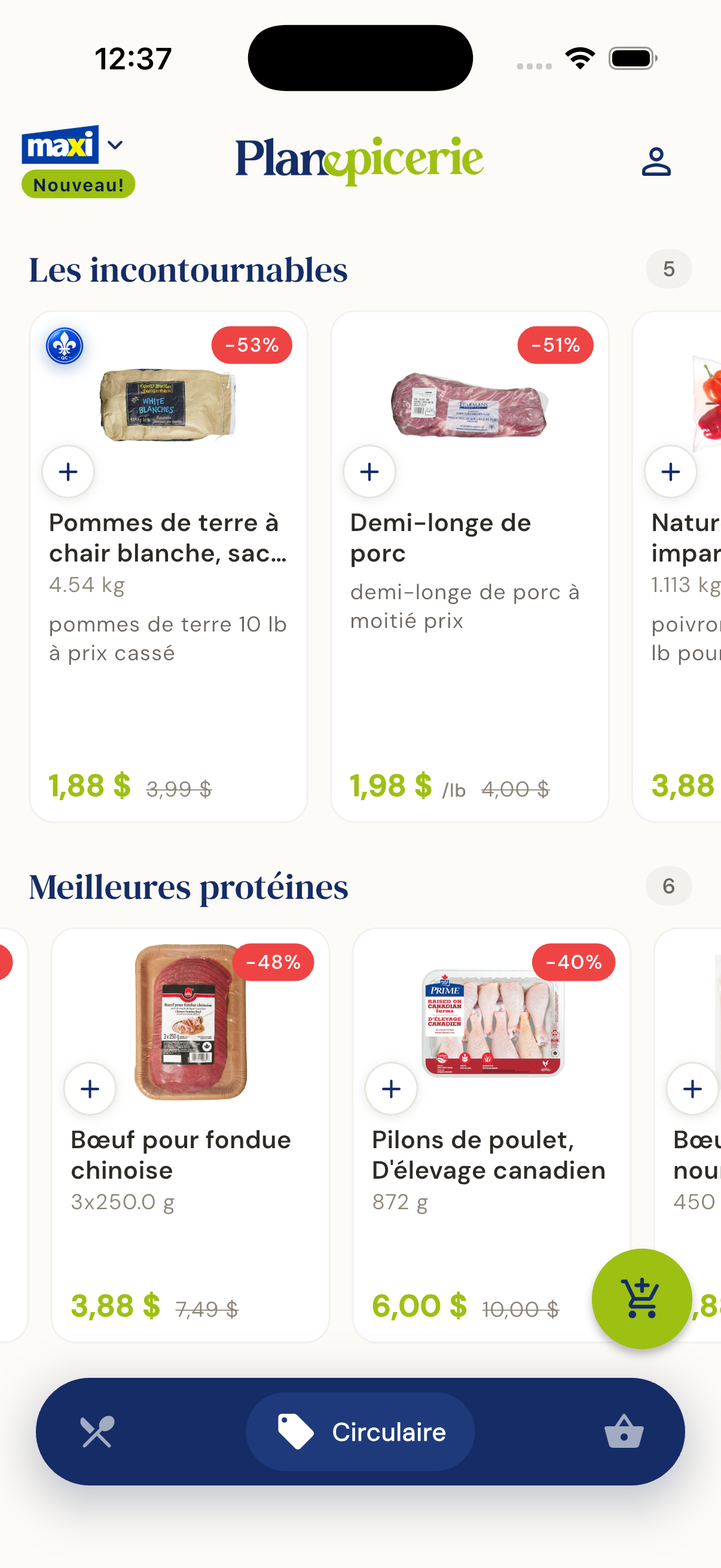Tap the green add-to-cart floating button
The width and height of the screenshot is (721, 1568).
[642, 1298]
